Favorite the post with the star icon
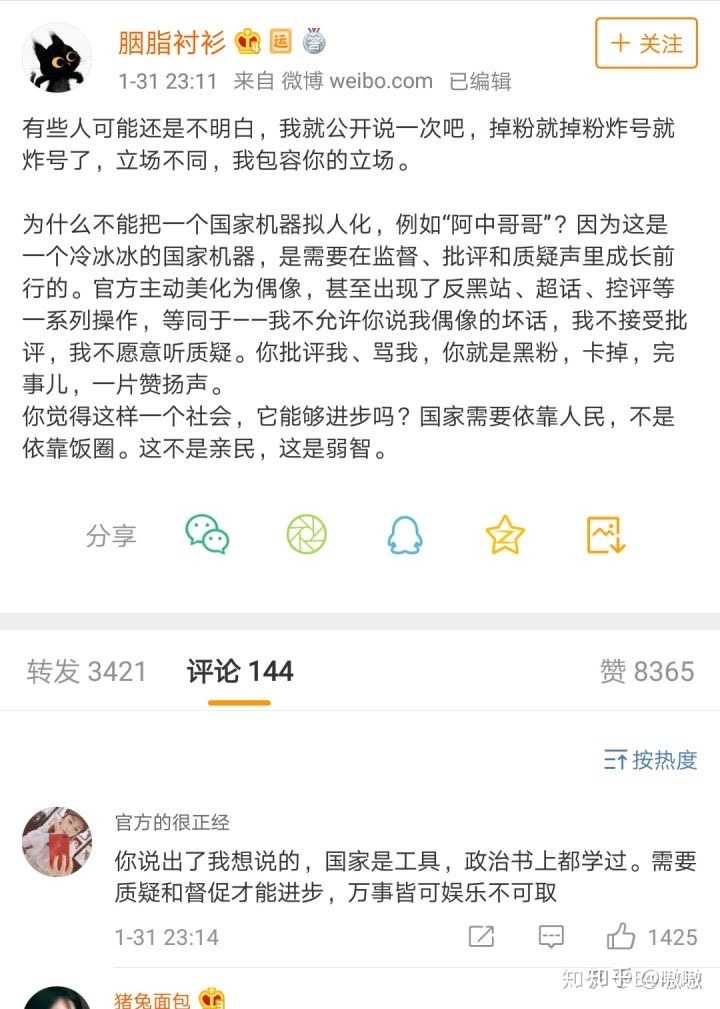The image size is (720, 1009). pos(504,535)
